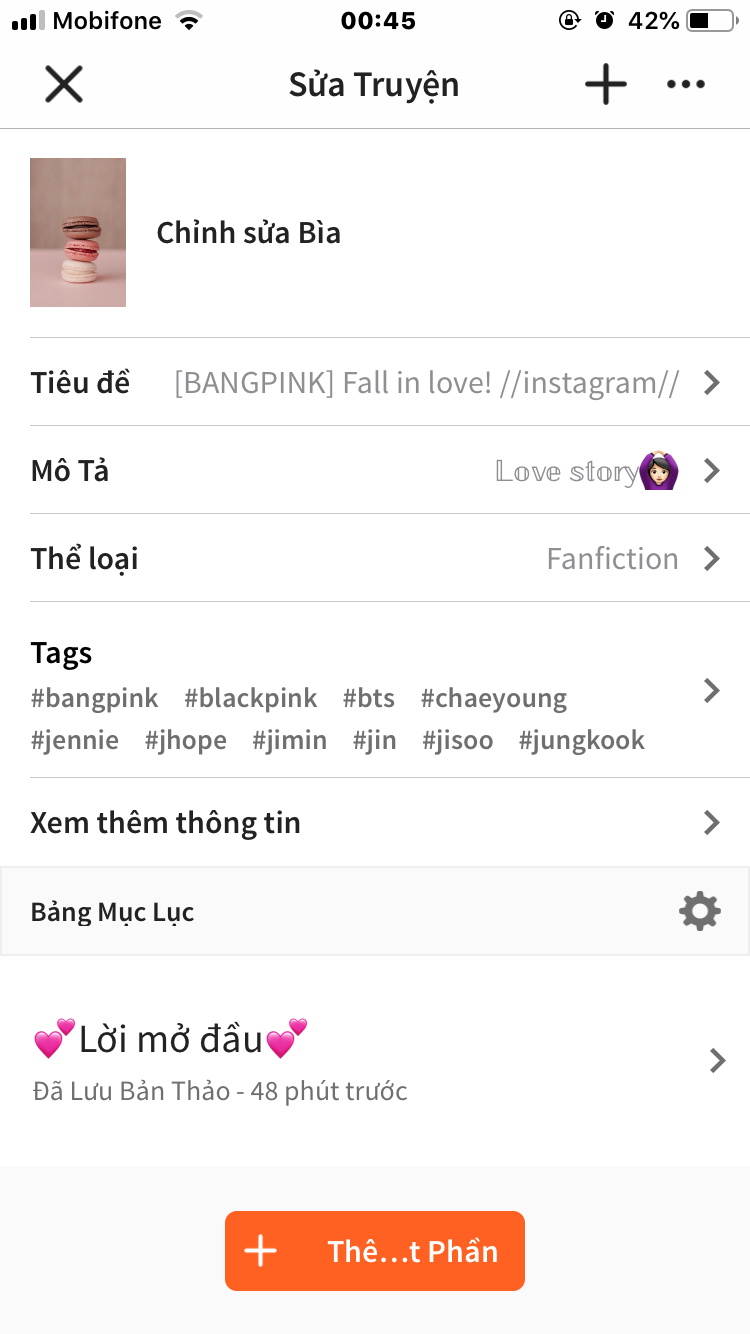Expand Xem thêm thông tin

[375, 823]
